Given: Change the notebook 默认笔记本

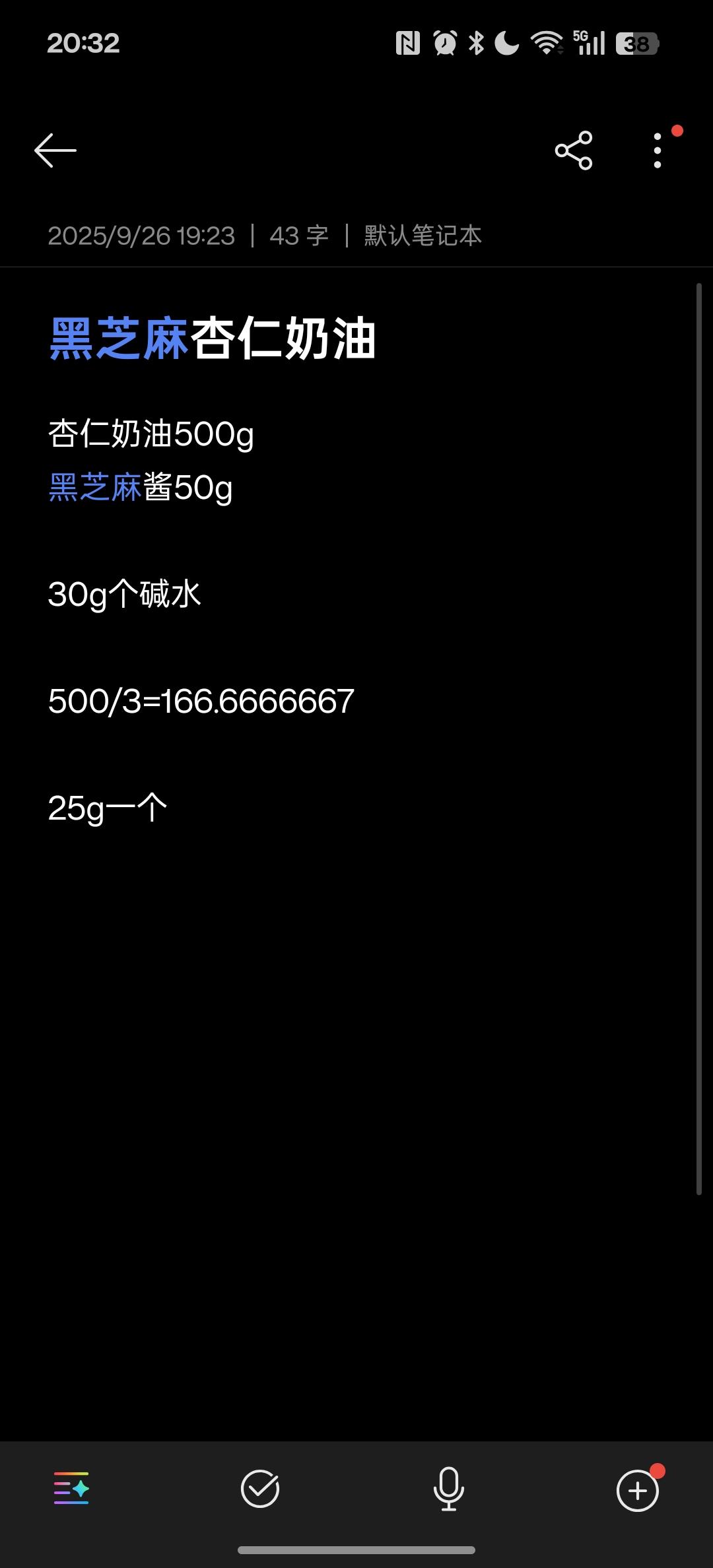Looking at the screenshot, I should pos(423,236).
